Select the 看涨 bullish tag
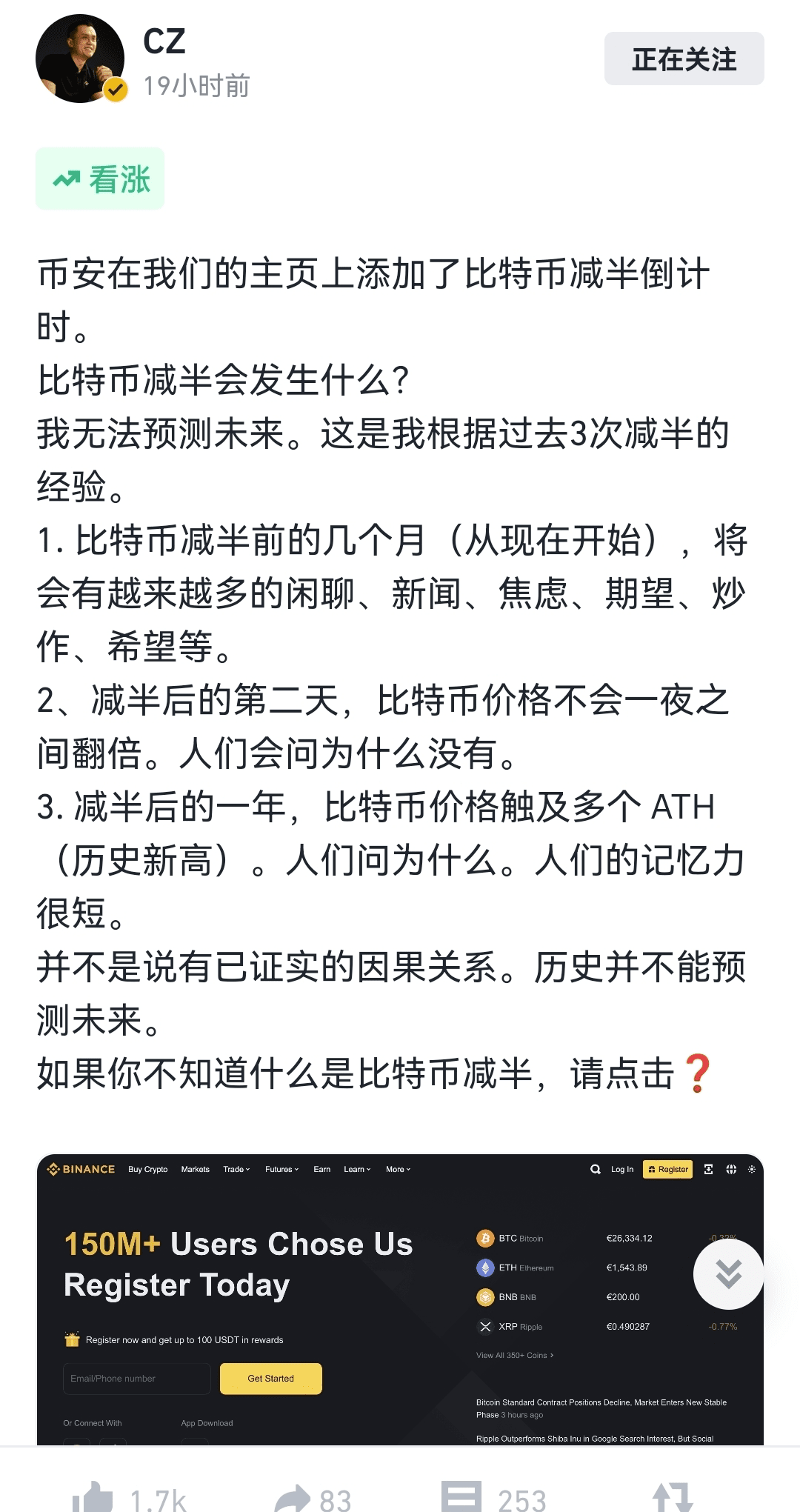 pos(100,179)
